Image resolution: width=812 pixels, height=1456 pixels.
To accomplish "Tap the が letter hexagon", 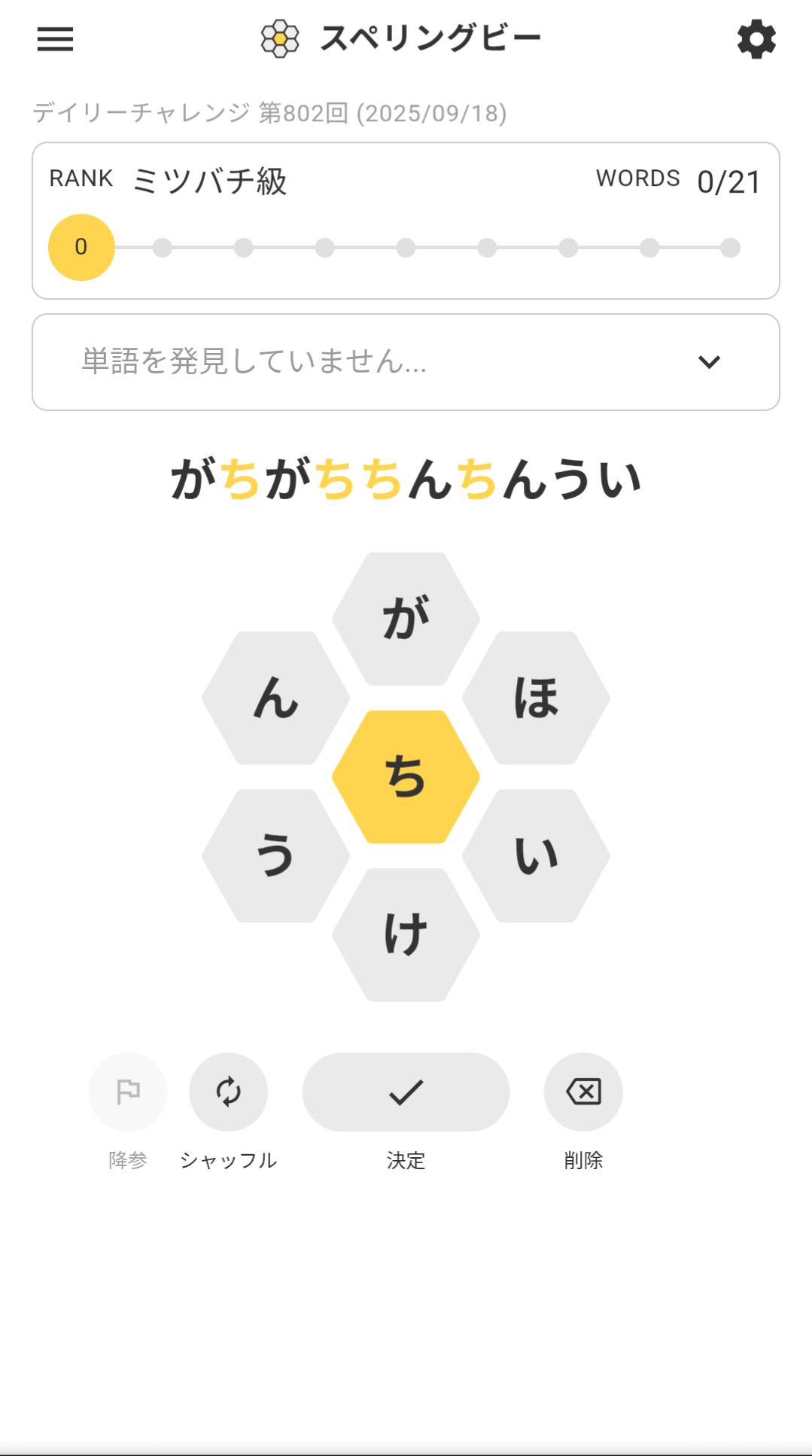I will pyautogui.click(x=406, y=619).
